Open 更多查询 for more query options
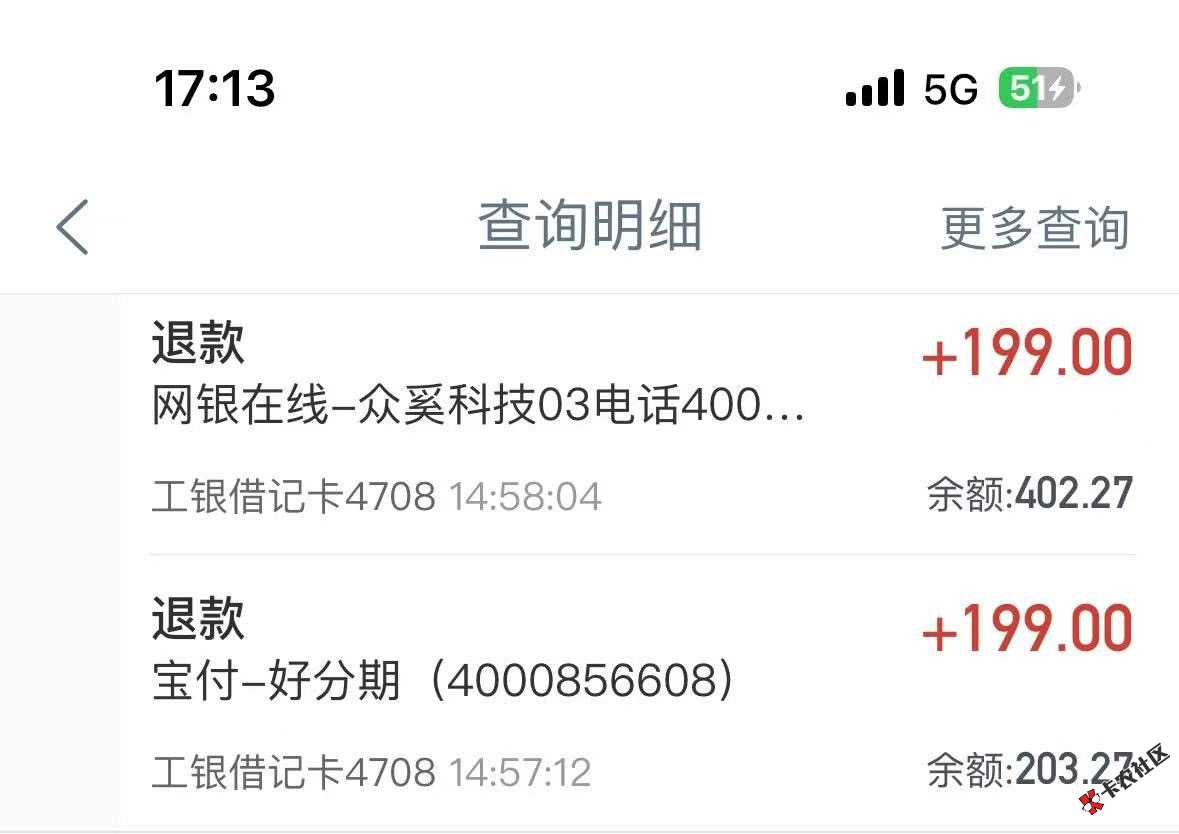The height and width of the screenshot is (834, 1179). click(1034, 228)
